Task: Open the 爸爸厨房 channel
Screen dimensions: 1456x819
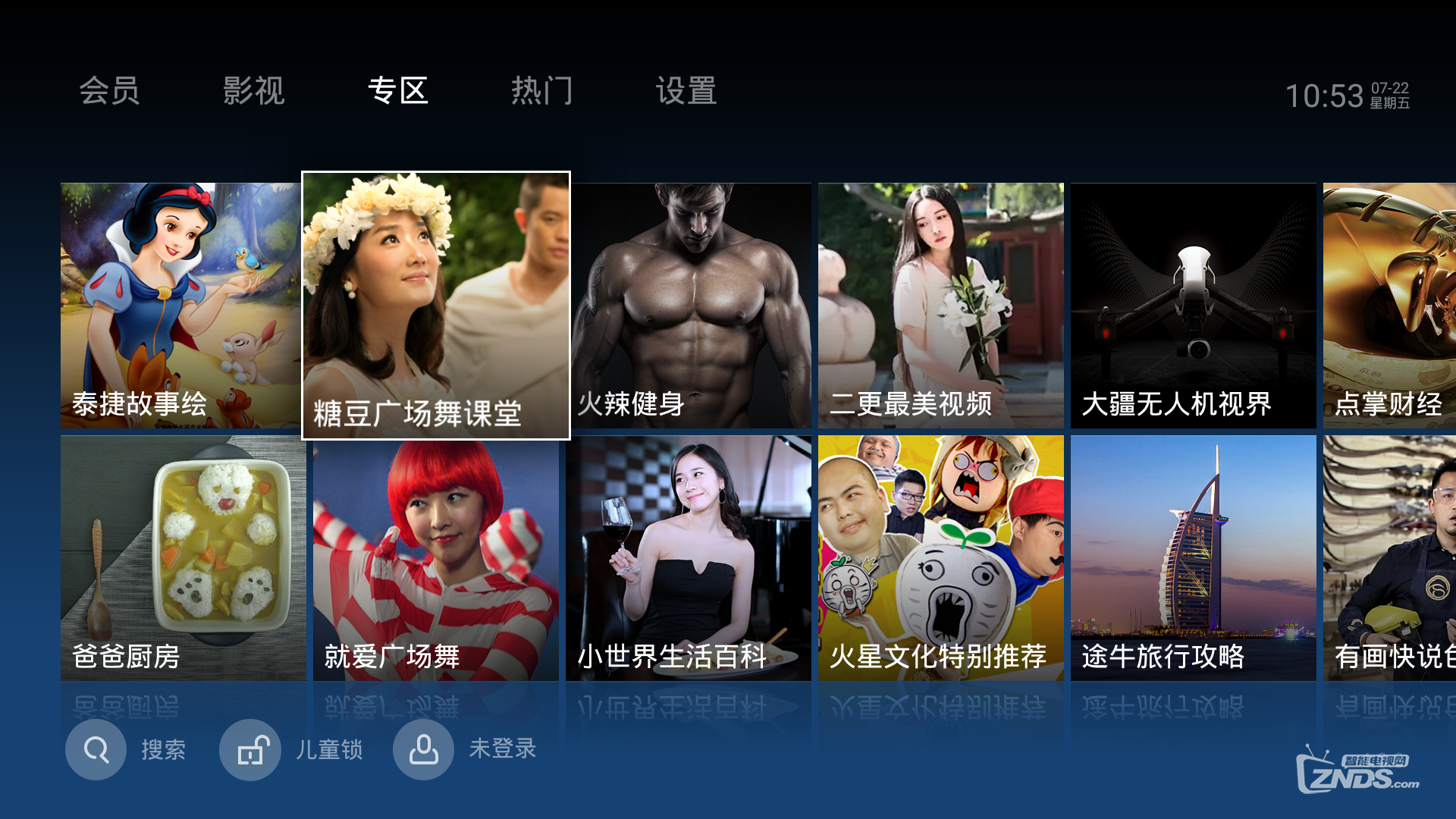Action: click(x=183, y=557)
